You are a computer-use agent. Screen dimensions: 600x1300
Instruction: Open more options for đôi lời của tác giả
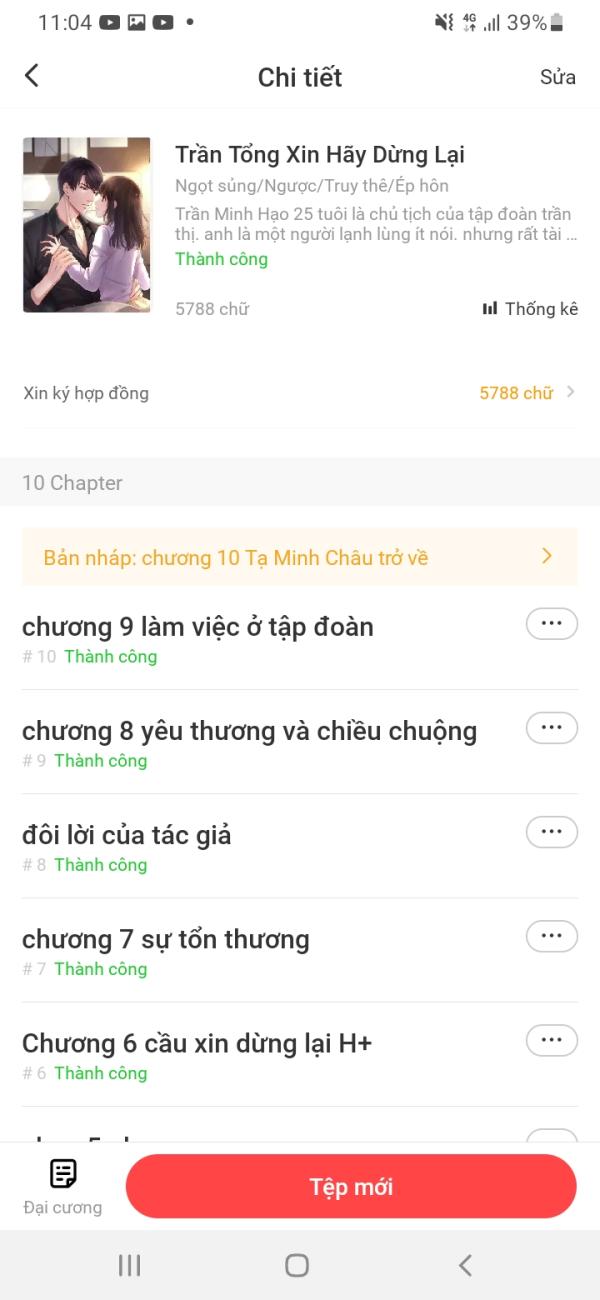click(x=552, y=831)
